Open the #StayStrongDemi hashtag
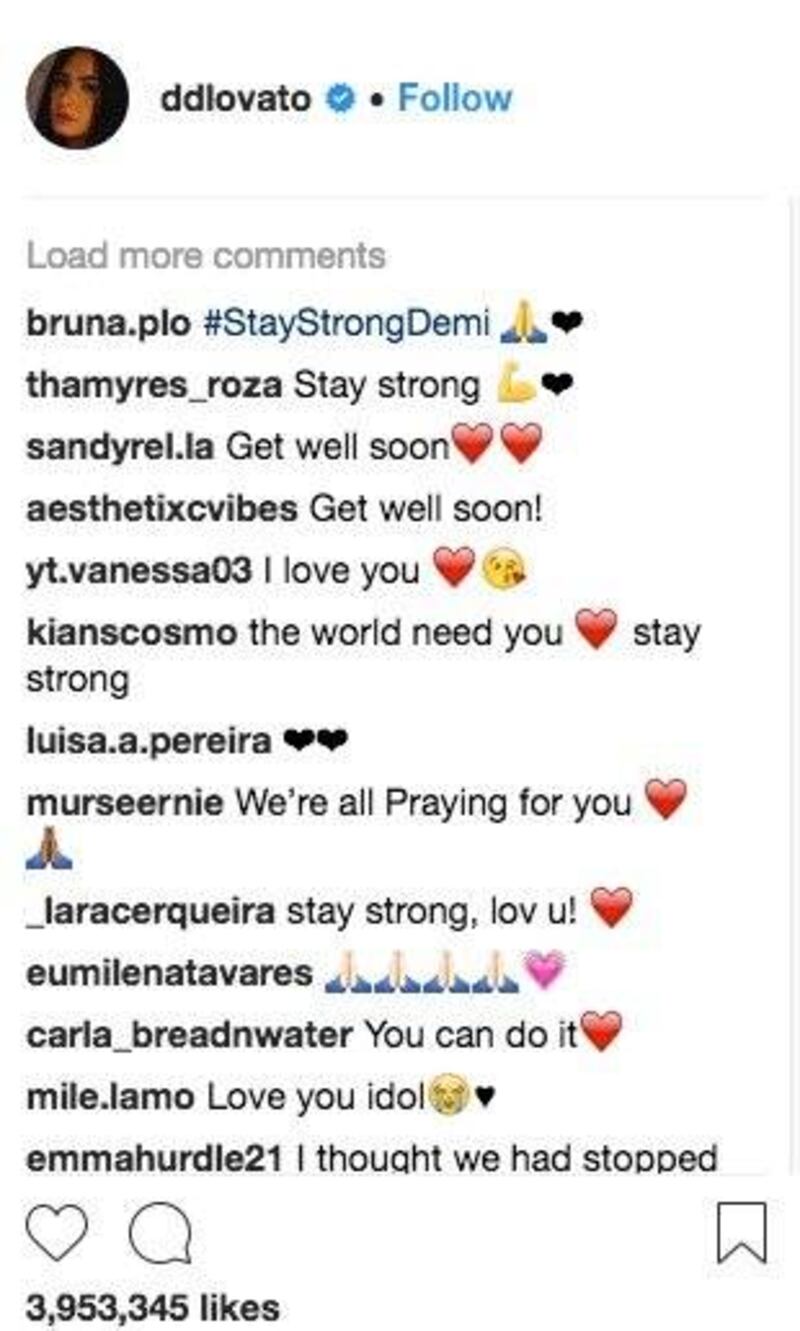Image resolution: width=800 pixels, height=1331 pixels. click(x=345, y=324)
